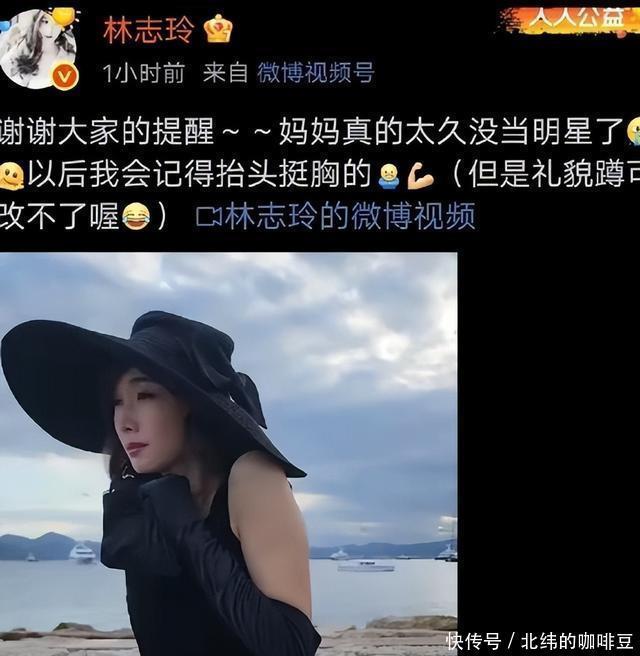Image resolution: width=640 pixels, height=656 pixels.
Task: Open the 微博视频号 source link
Action: (x=315, y=72)
